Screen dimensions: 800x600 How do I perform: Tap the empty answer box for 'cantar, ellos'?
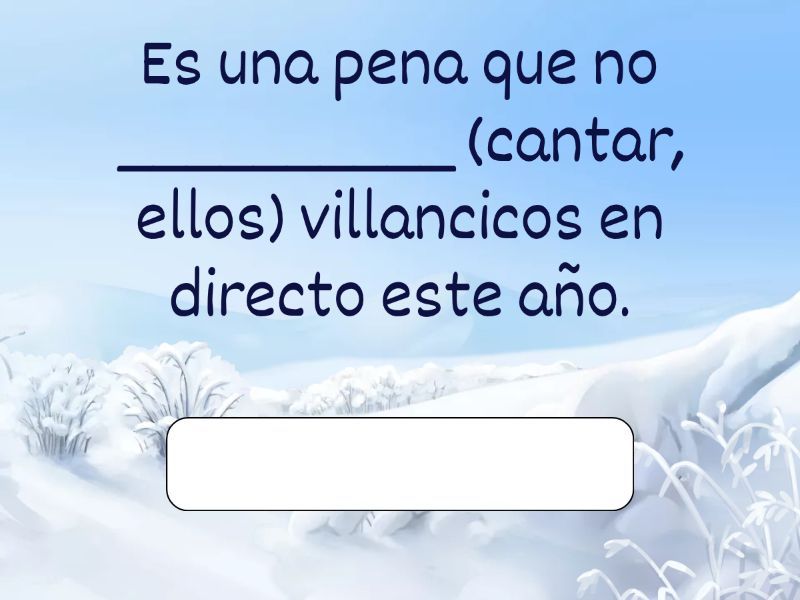coord(400,464)
